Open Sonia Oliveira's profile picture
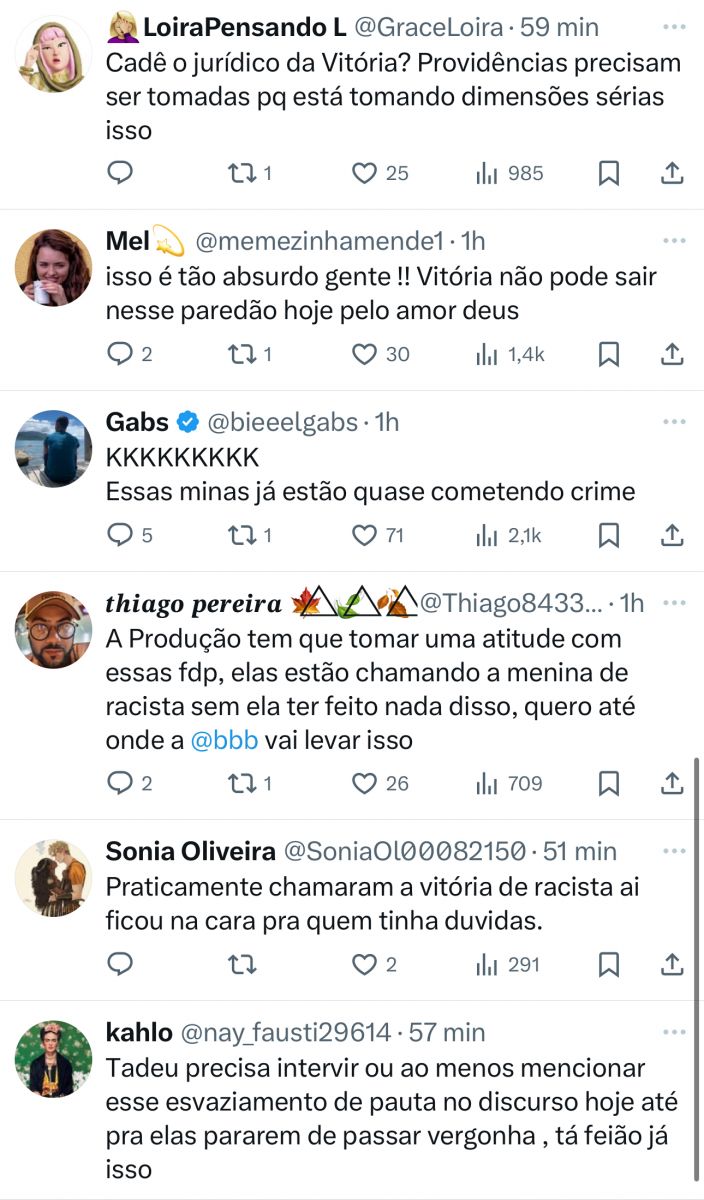The height and width of the screenshot is (1200, 704). tap(54, 877)
